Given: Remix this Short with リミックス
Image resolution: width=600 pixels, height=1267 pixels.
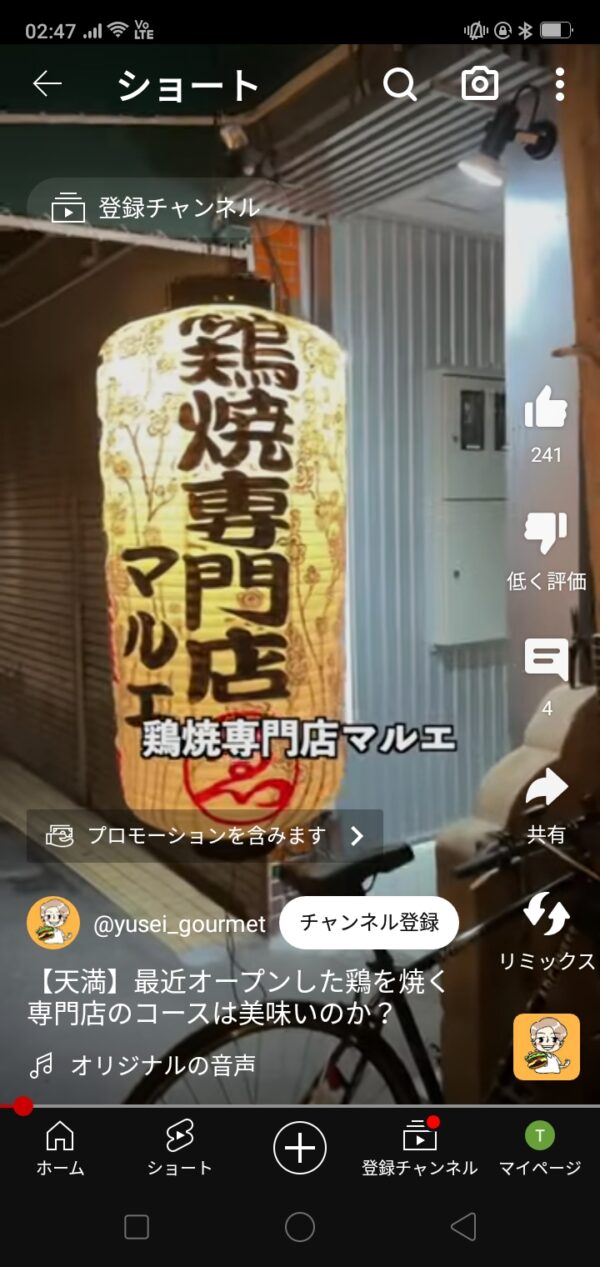Looking at the screenshot, I should click(546, 915).
